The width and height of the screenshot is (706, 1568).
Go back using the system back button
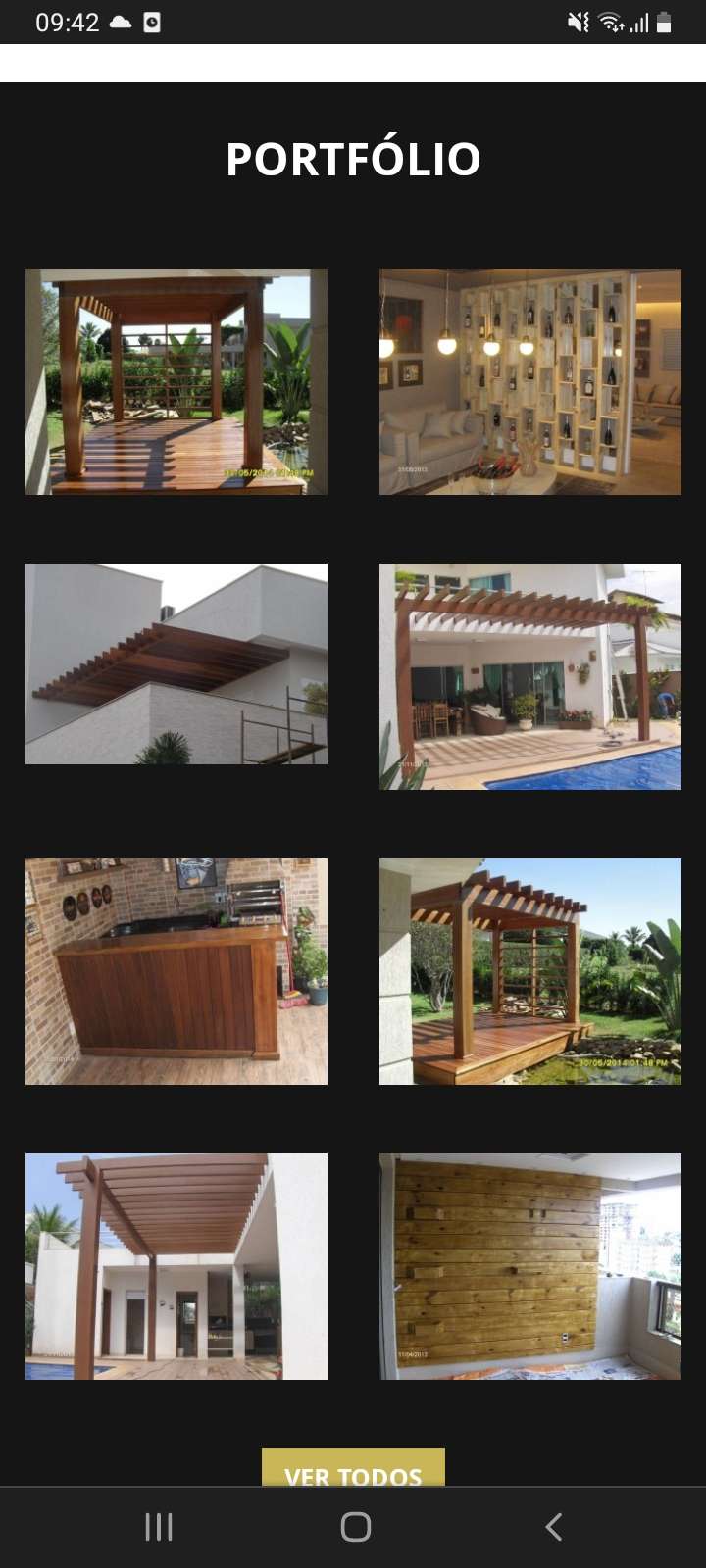pyautogui.click(x=554, y=1527)
